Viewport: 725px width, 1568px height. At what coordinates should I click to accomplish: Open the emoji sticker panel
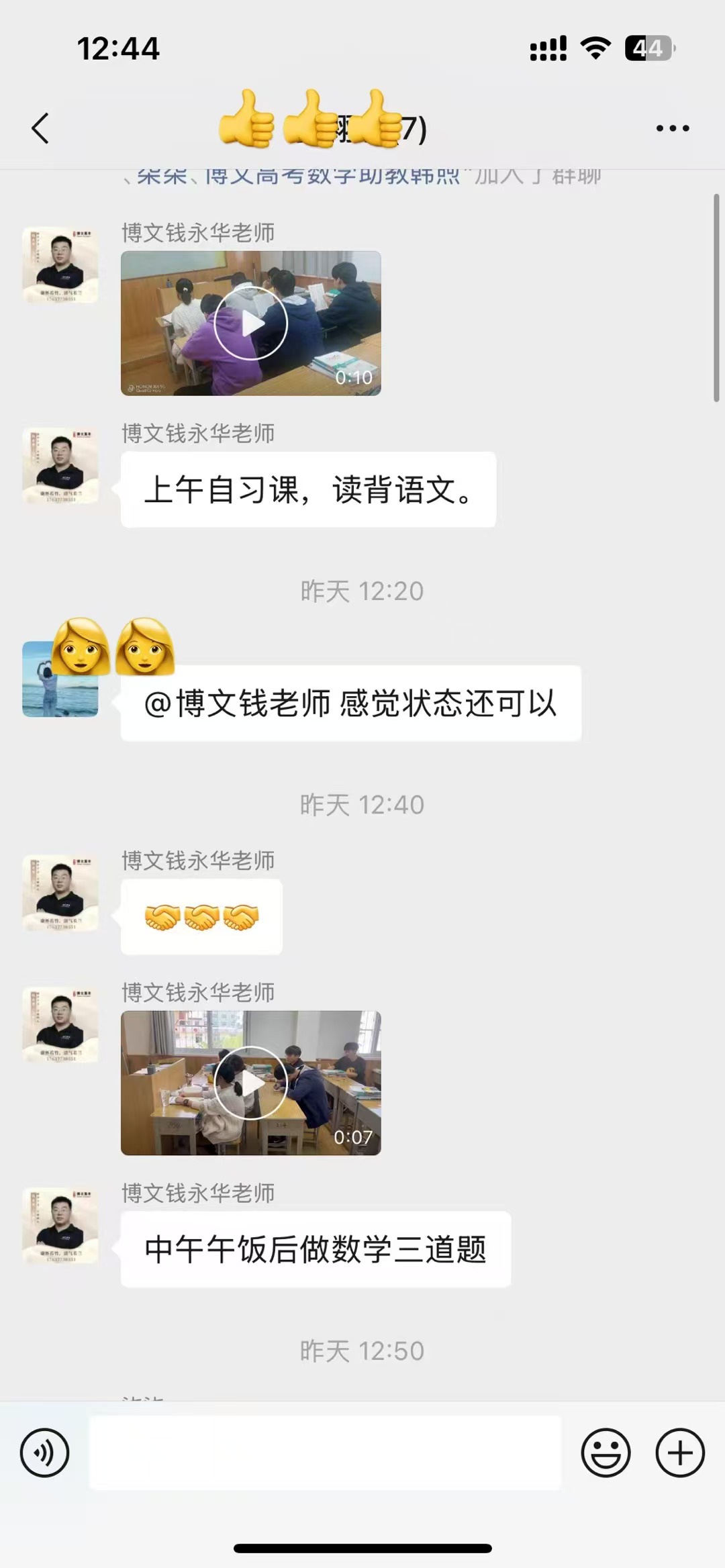coord(606,1453)
